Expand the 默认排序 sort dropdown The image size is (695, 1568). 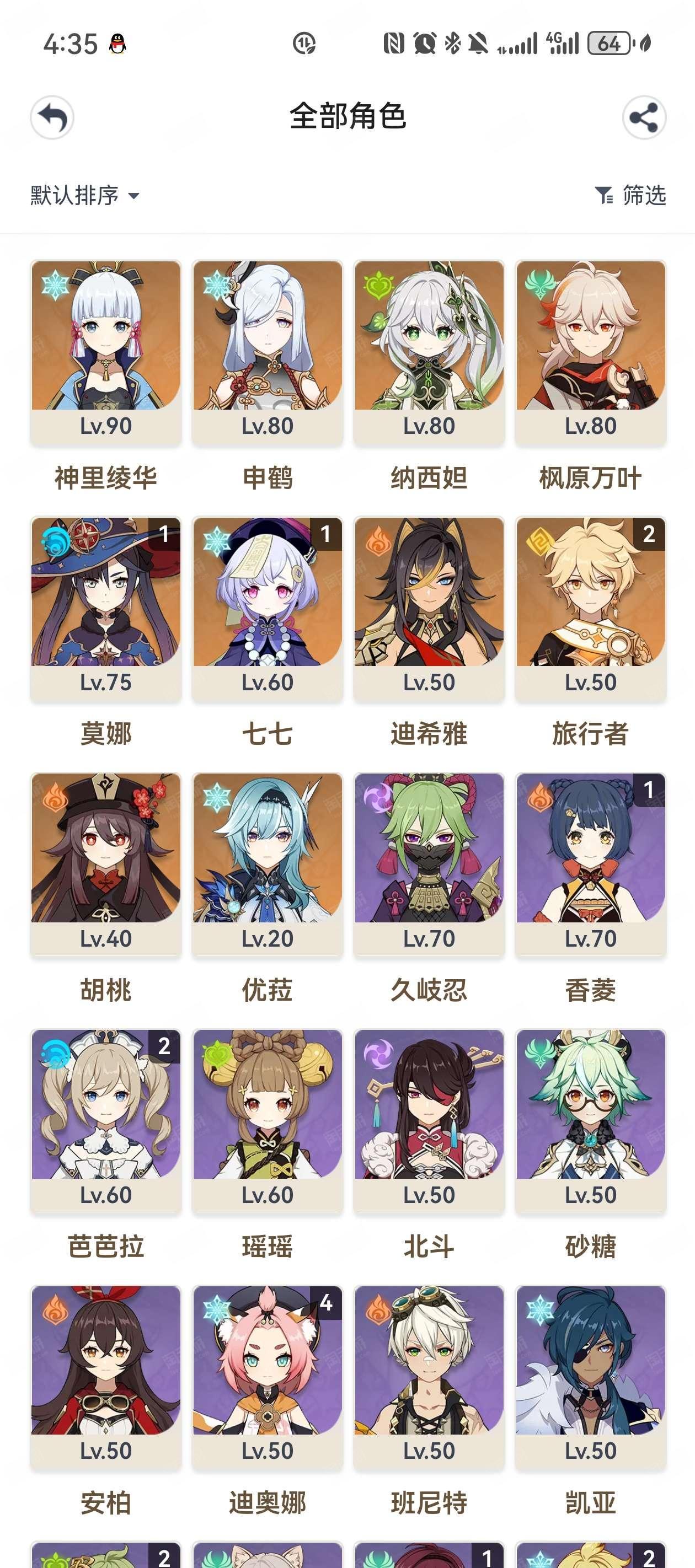pos(84,195)
